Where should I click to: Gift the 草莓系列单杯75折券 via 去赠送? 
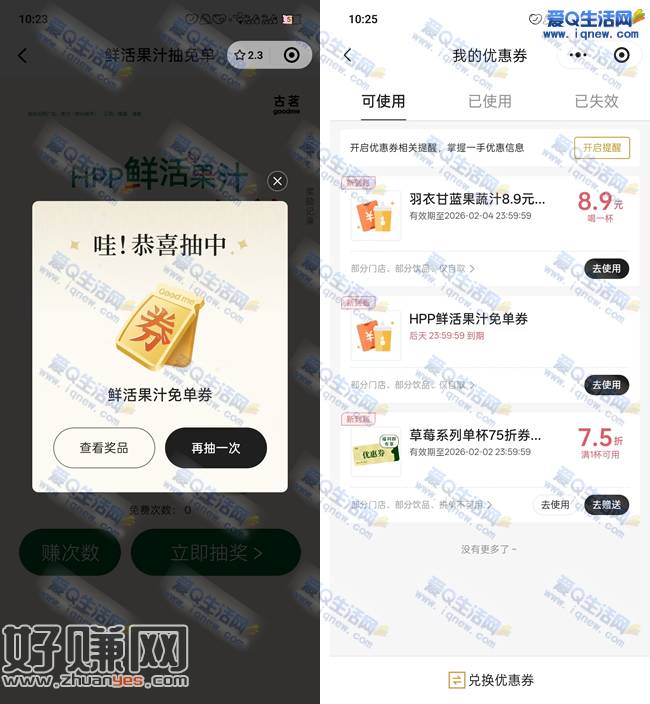click(x=606, y=505)
